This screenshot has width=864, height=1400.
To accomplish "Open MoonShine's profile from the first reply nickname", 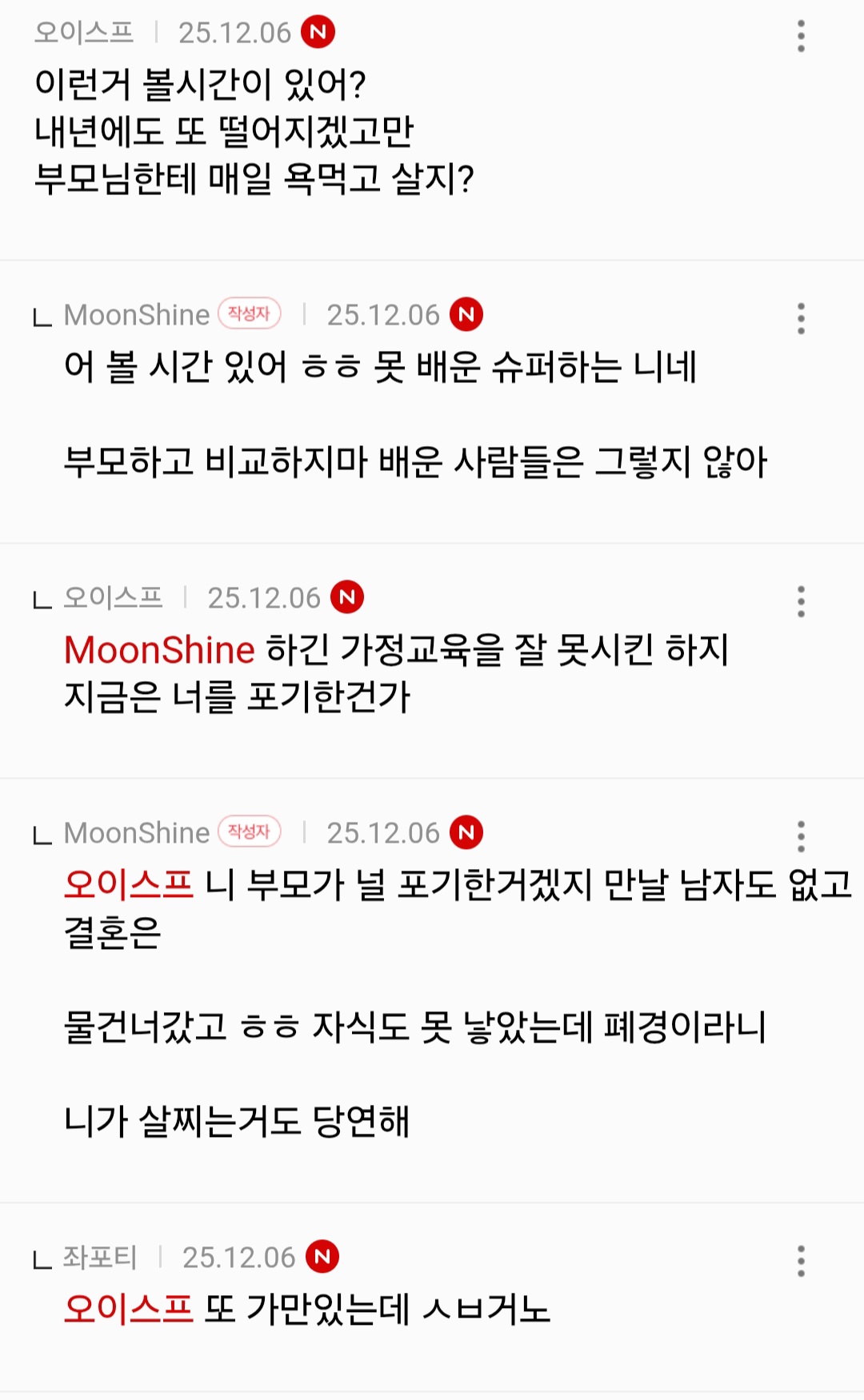I will pos(137,315).
